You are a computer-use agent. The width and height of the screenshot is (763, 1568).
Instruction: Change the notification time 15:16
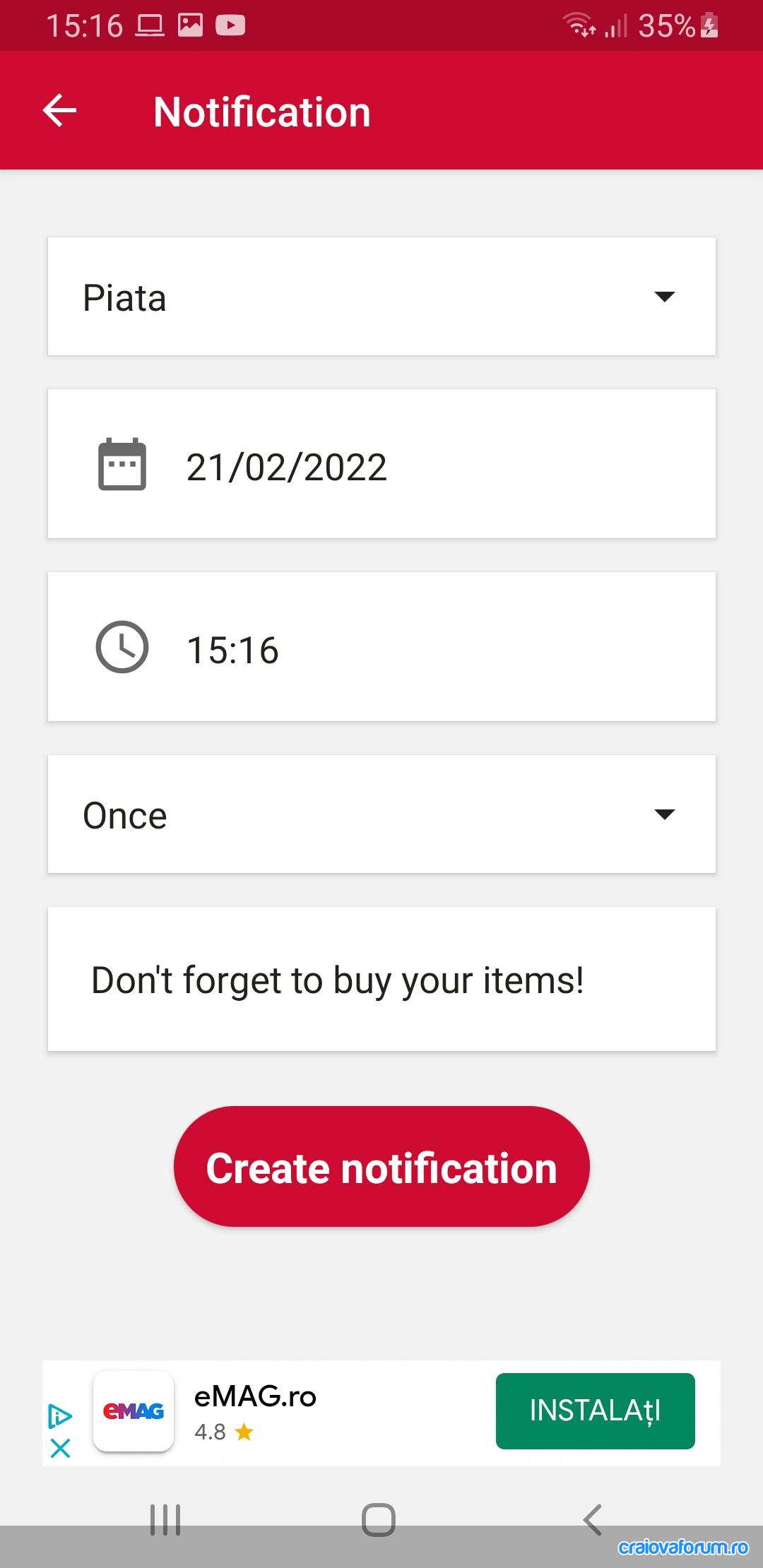coord(381,647)
